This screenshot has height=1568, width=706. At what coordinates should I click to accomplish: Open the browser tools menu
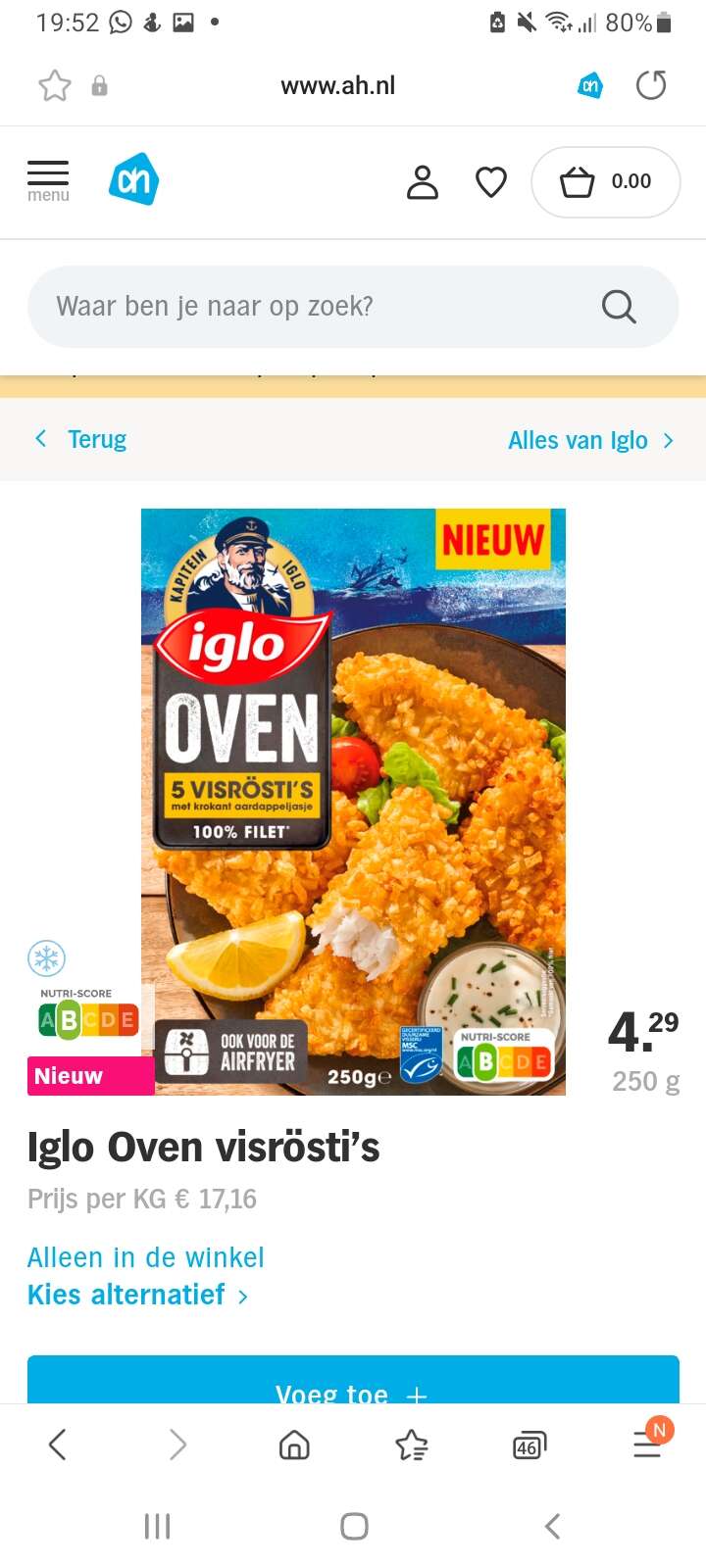(x=649, y=1441)
